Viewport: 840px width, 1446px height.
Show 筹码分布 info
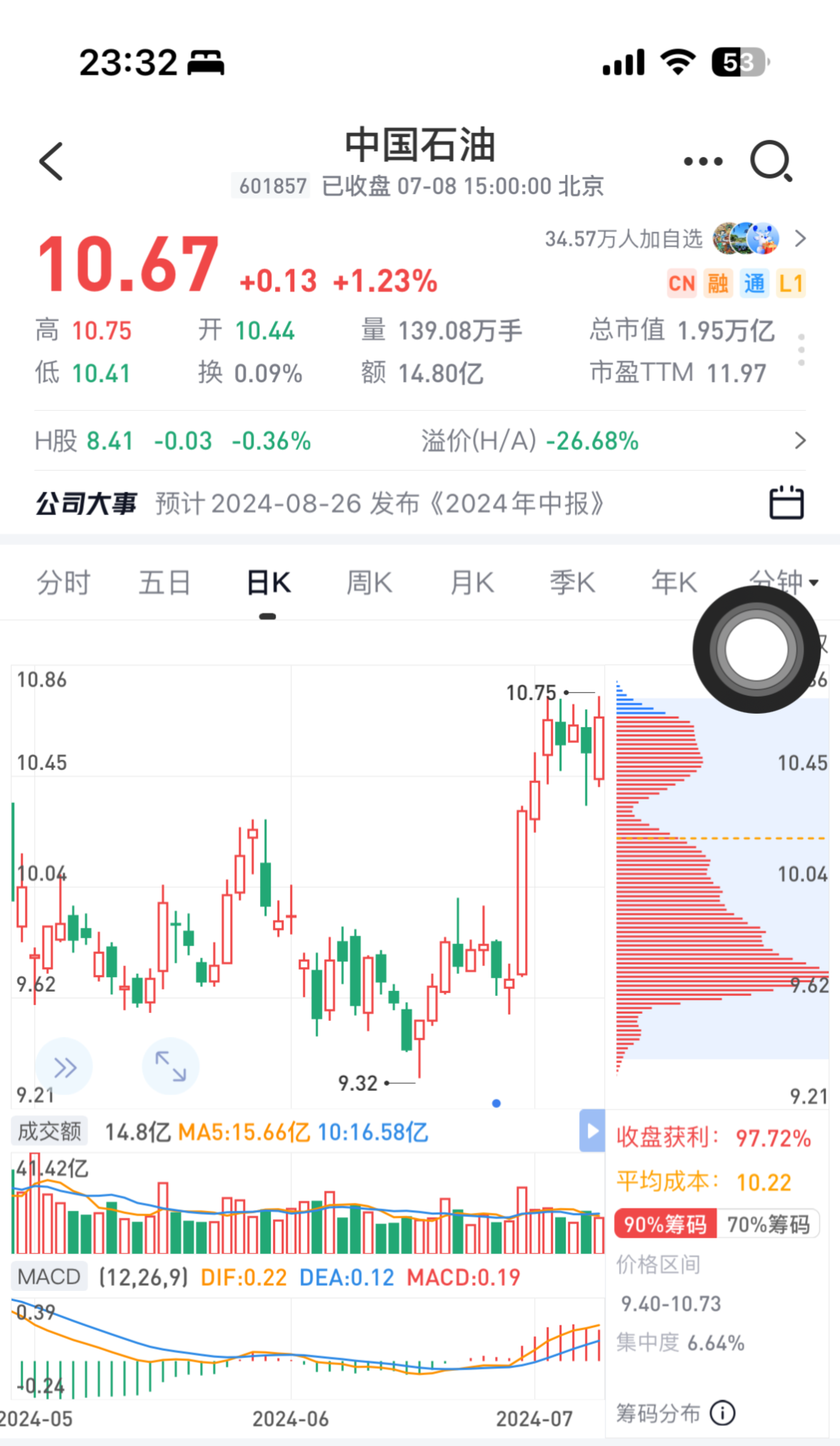coord(723,1413)
